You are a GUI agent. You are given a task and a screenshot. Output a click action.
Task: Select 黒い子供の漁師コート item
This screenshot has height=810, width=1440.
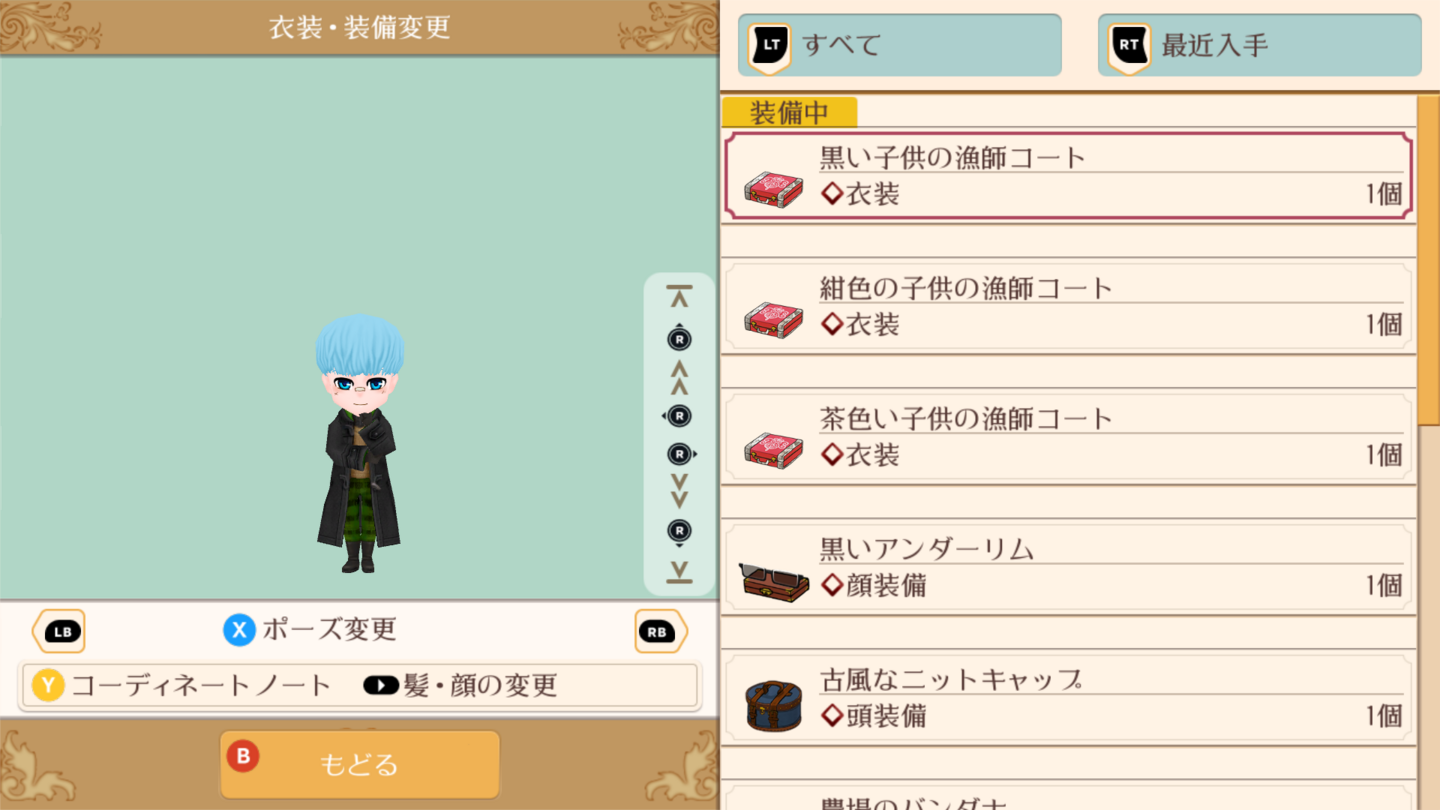pyautogui.click(x=1067, y=176)
